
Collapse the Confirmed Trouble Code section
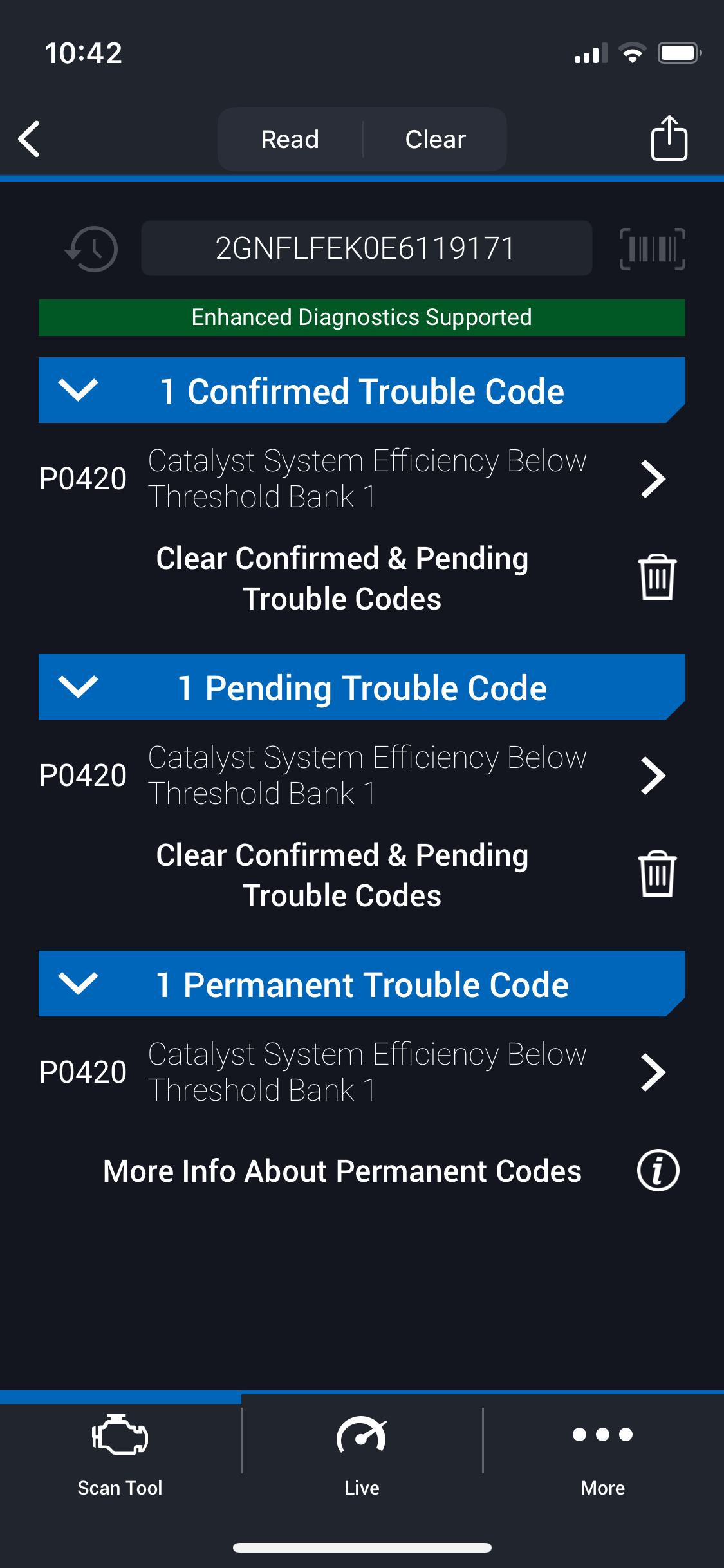[x=78, y=390]
